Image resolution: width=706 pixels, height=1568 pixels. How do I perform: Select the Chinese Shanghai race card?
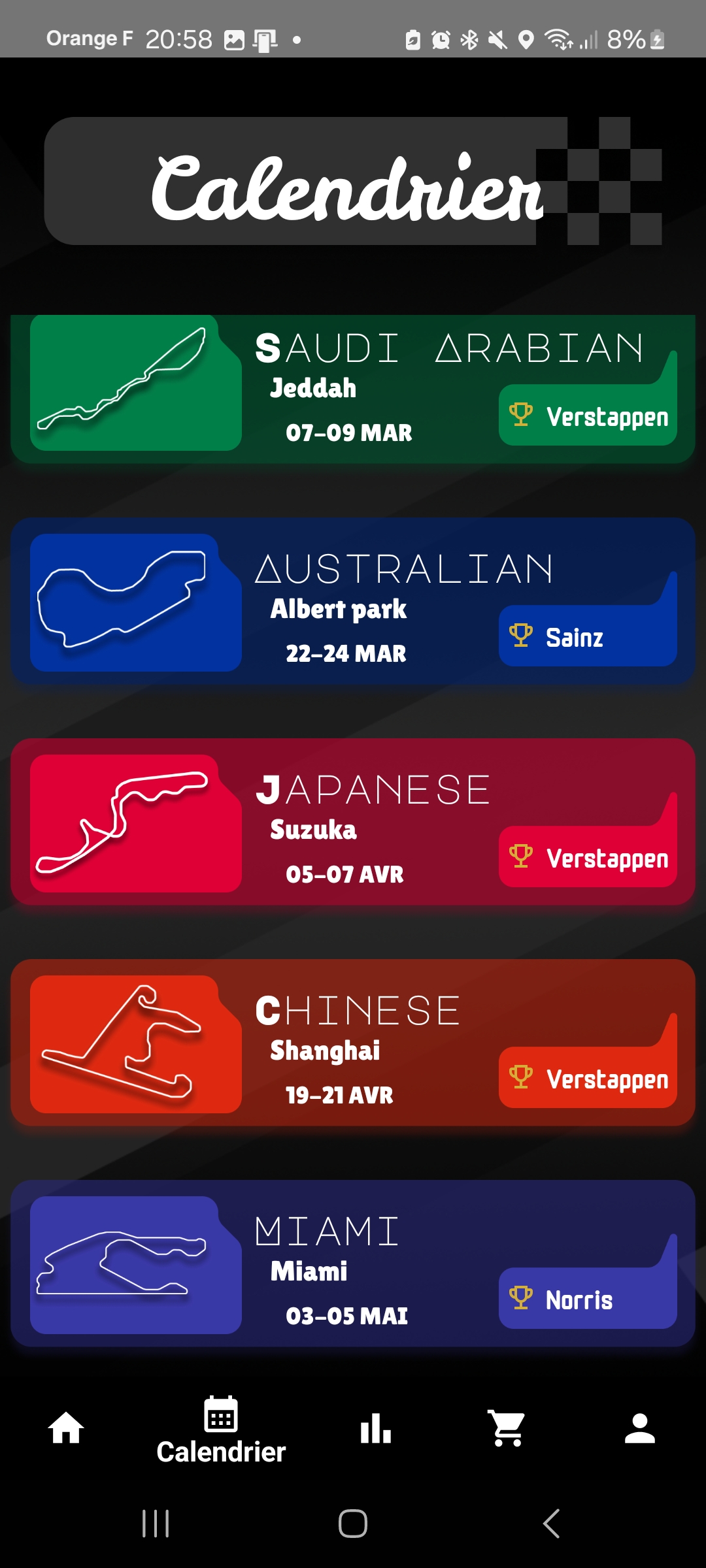pos(353,1043)
